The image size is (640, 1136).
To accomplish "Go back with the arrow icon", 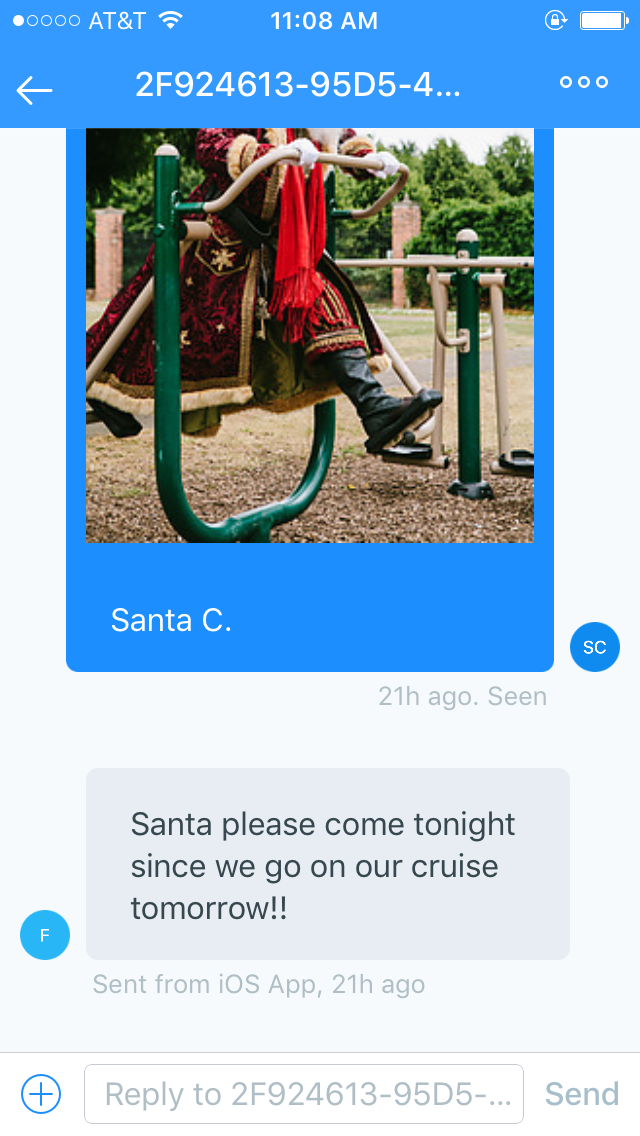I will coord(34,90).
